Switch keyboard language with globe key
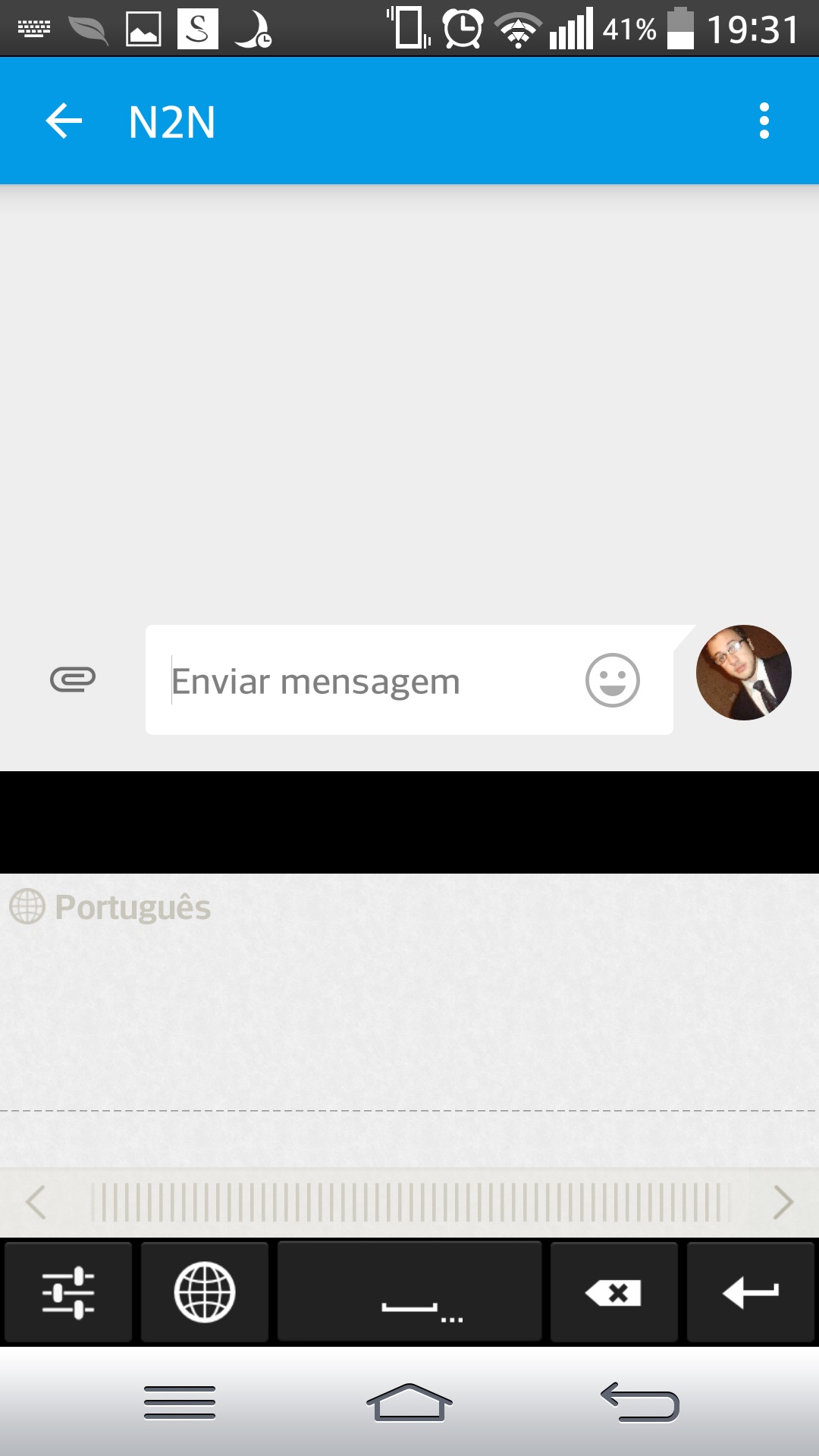 [205, 1292]
